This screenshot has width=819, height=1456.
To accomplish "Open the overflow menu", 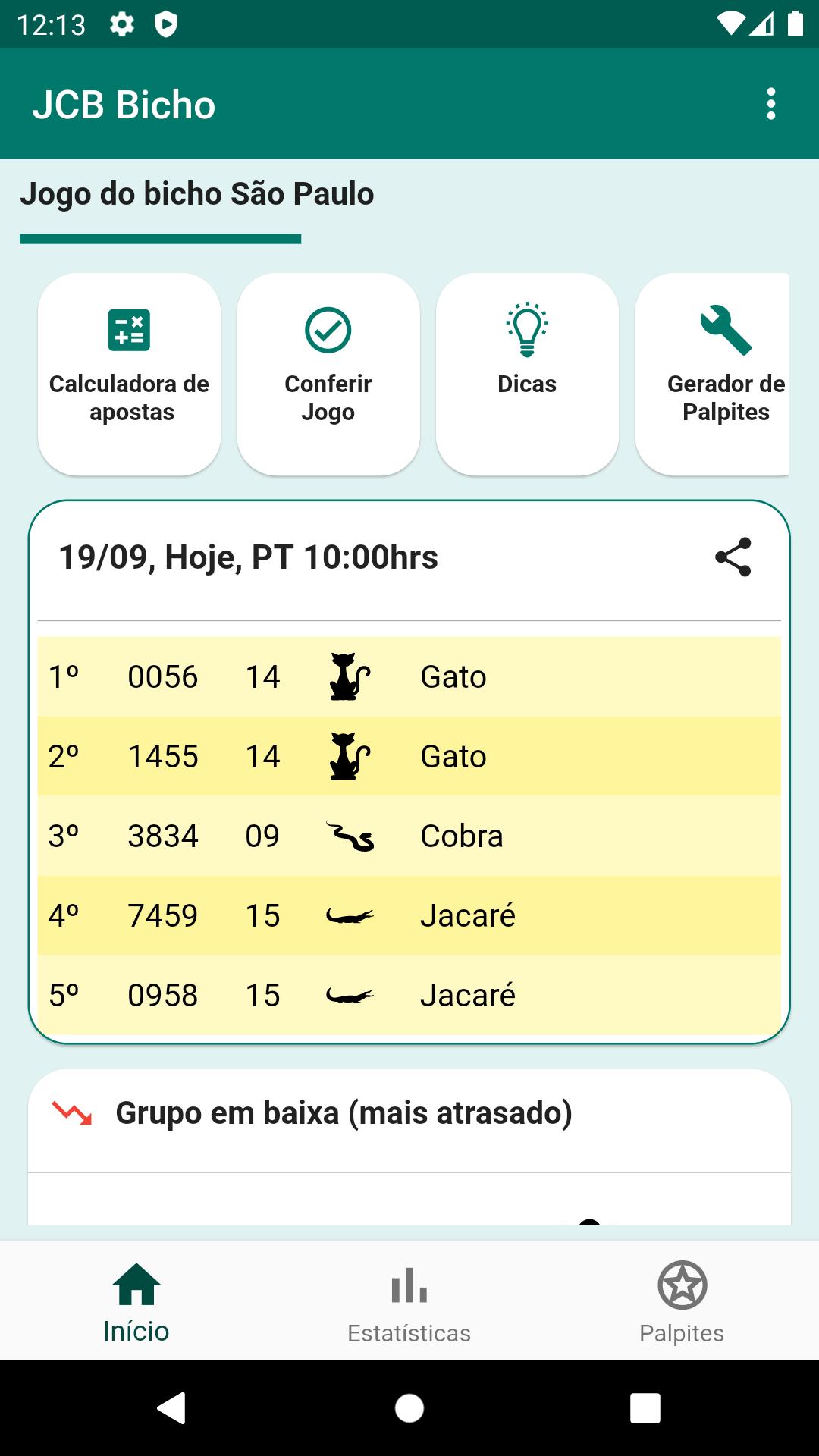I will 770,104.
